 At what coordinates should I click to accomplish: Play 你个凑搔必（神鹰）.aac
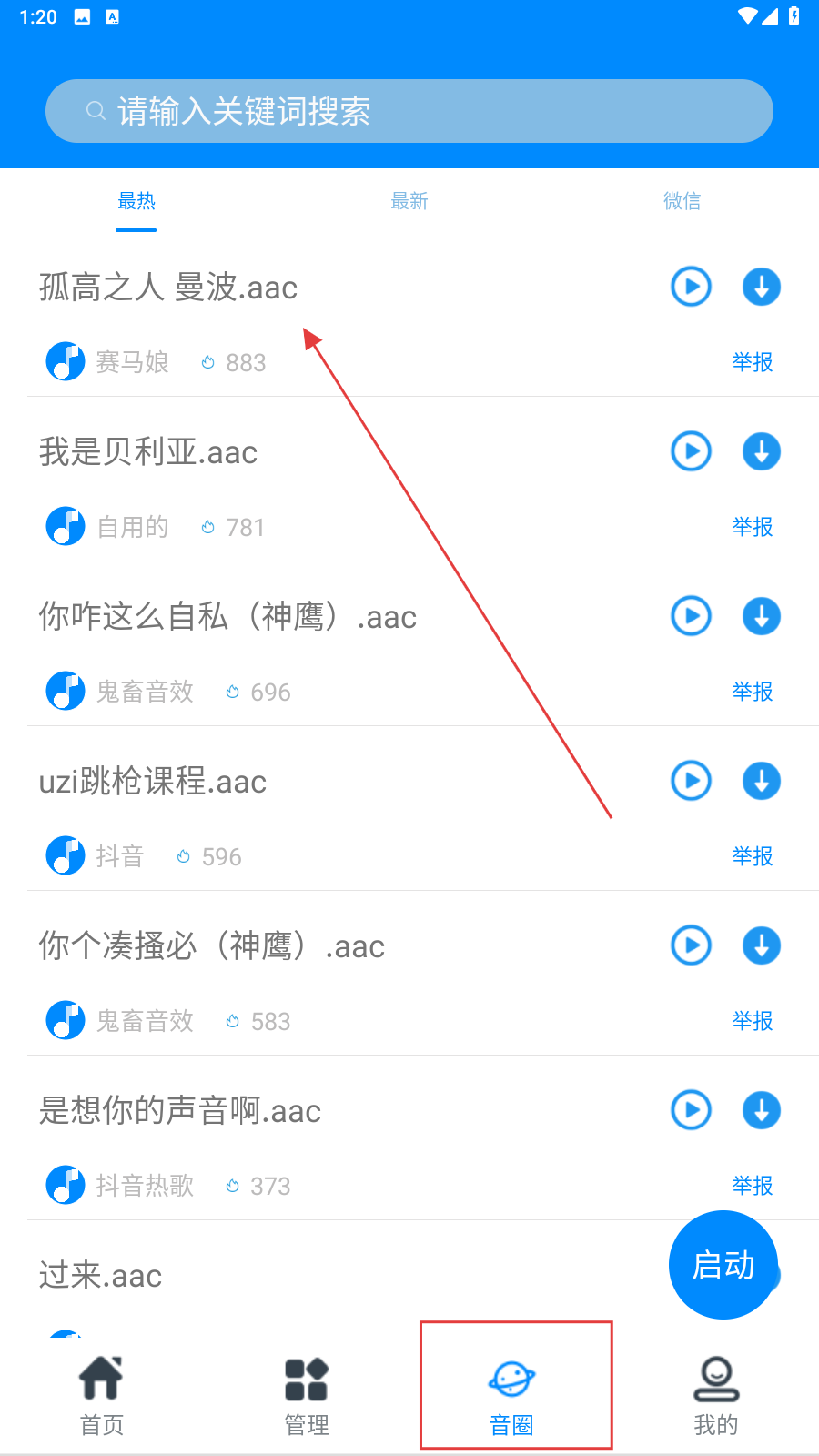[x=691, y=945]
